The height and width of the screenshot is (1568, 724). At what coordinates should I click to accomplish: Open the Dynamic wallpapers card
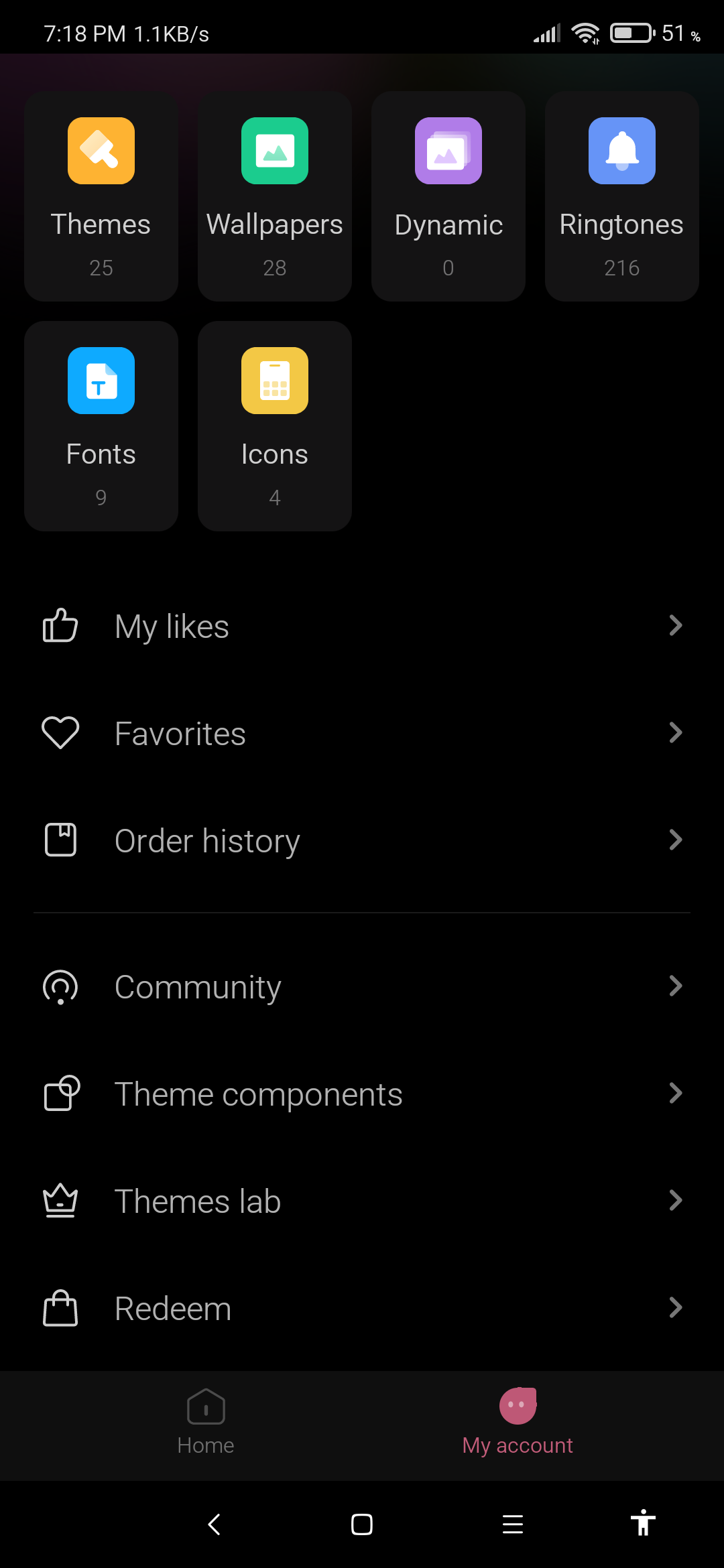(x=448, y=196)
